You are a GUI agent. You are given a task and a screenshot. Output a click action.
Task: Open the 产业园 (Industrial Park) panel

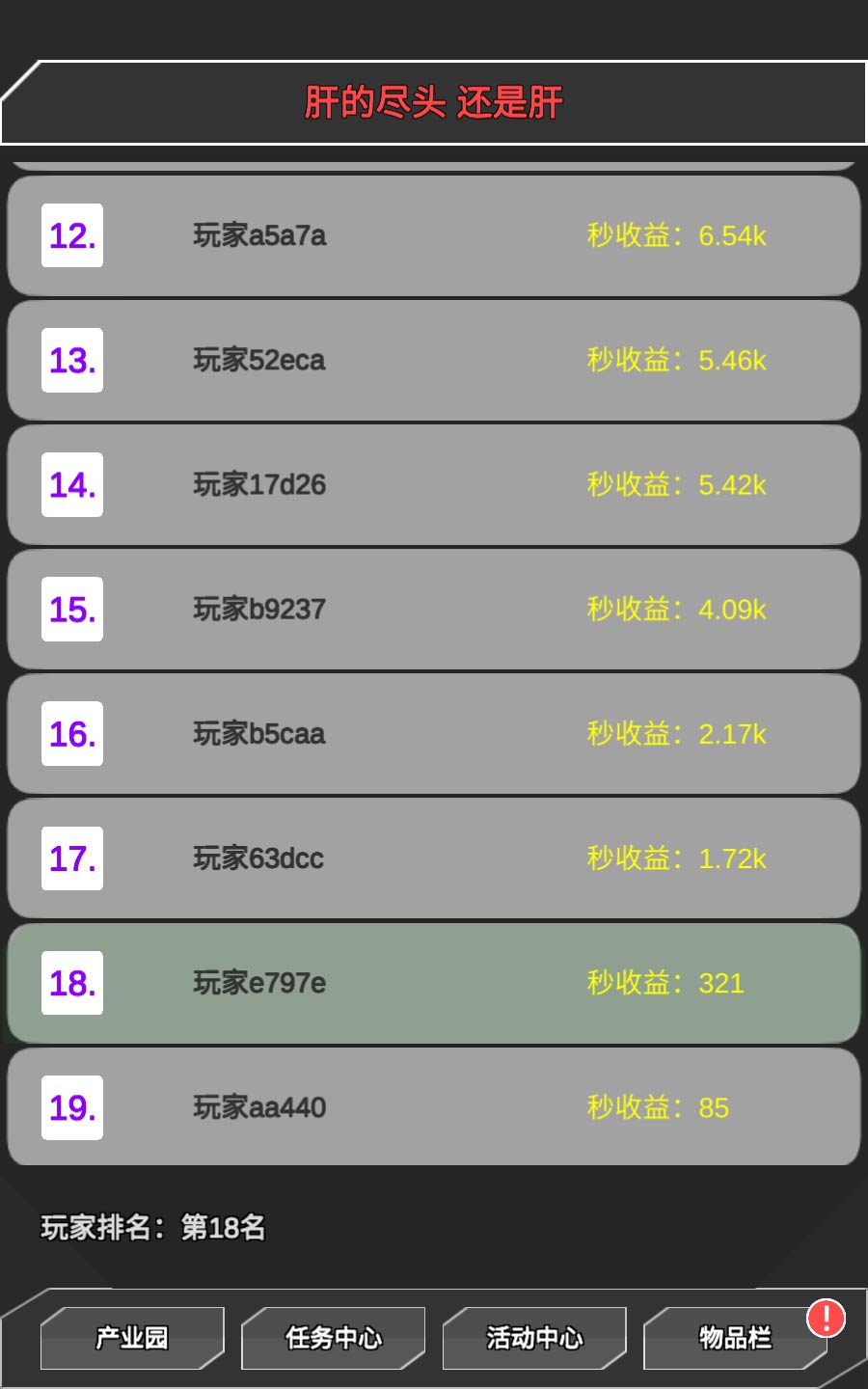point(131,1337)
